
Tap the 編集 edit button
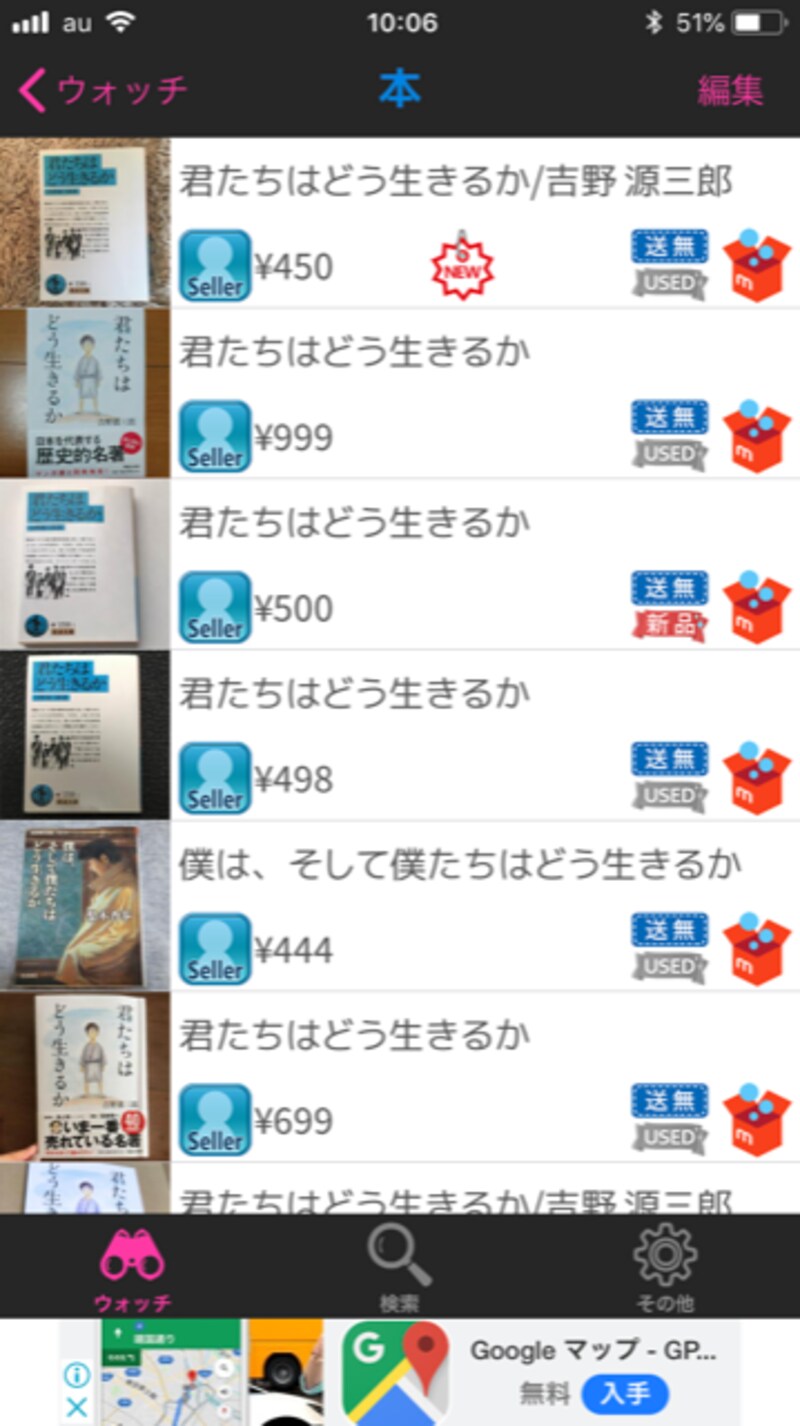coord(733,90)
